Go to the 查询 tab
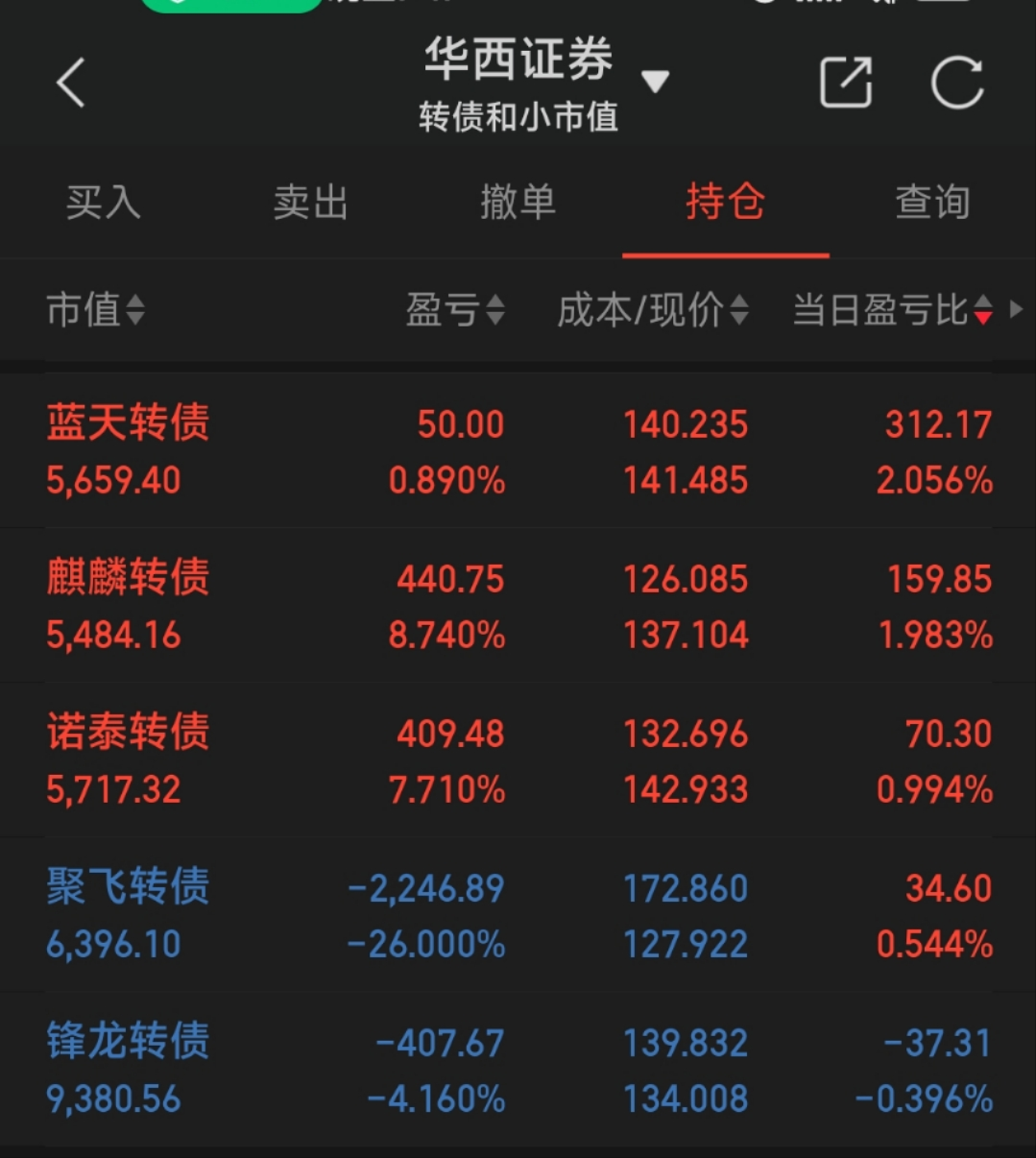The width and height of the screenshot is (1036, 1158). click(932, 203)
